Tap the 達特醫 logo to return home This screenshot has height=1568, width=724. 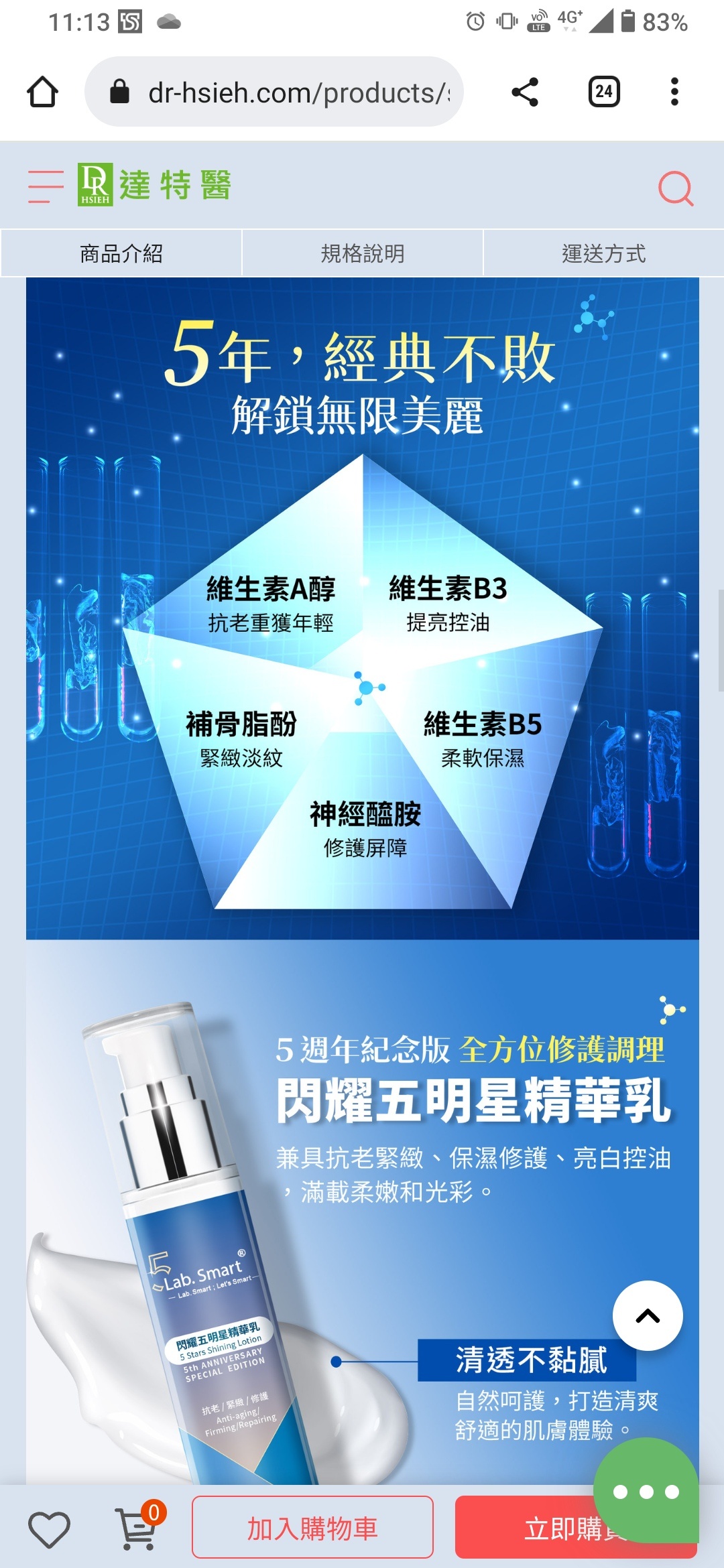155,185
